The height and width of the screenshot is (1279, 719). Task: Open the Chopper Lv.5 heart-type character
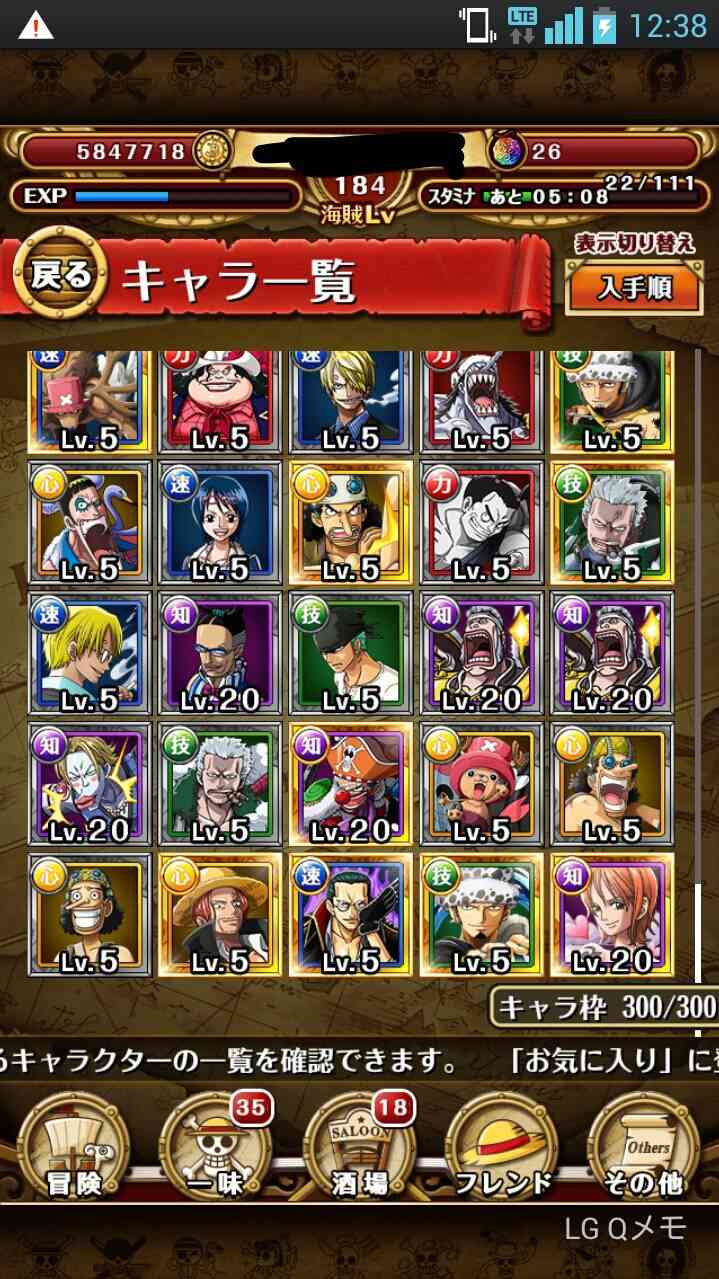point(481,786)
